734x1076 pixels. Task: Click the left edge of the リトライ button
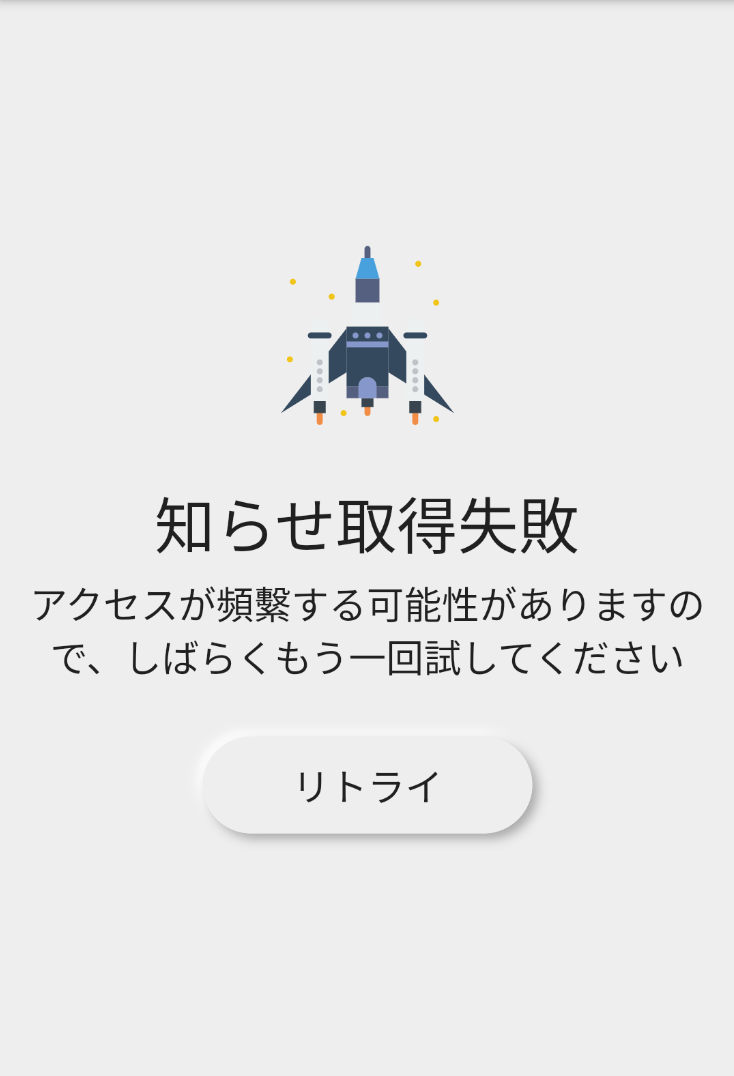coord(215,786)
